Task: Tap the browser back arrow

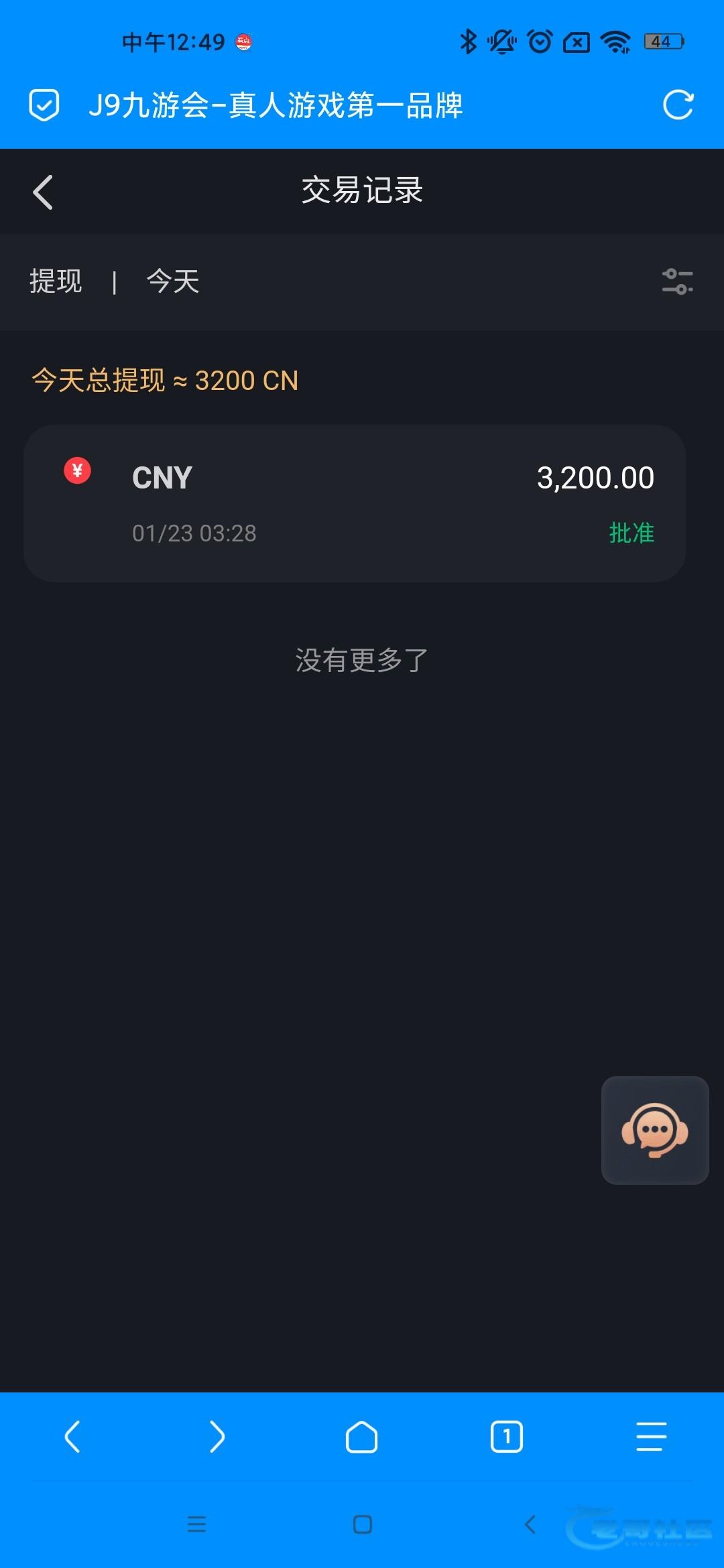Action: tap(72, 1437)
